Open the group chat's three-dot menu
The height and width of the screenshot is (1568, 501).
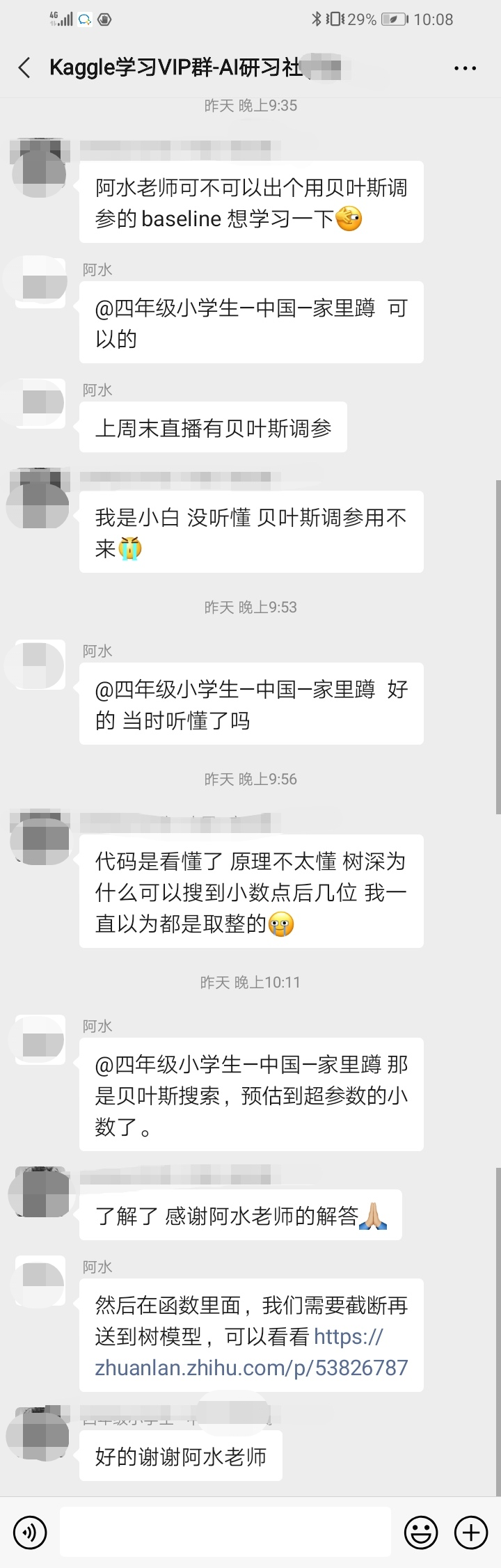464,68
